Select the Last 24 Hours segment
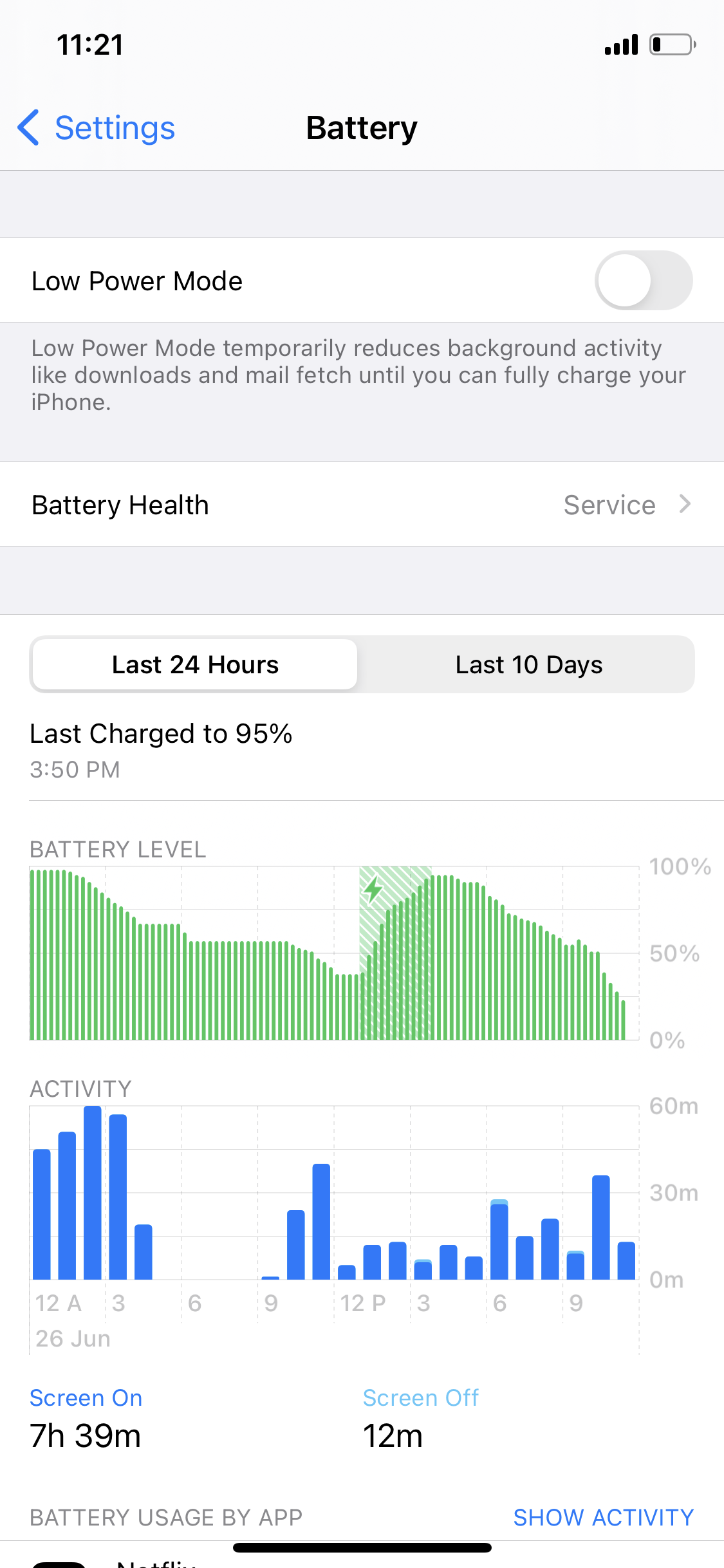This screenshot has height=1568, width=724. 195,665
